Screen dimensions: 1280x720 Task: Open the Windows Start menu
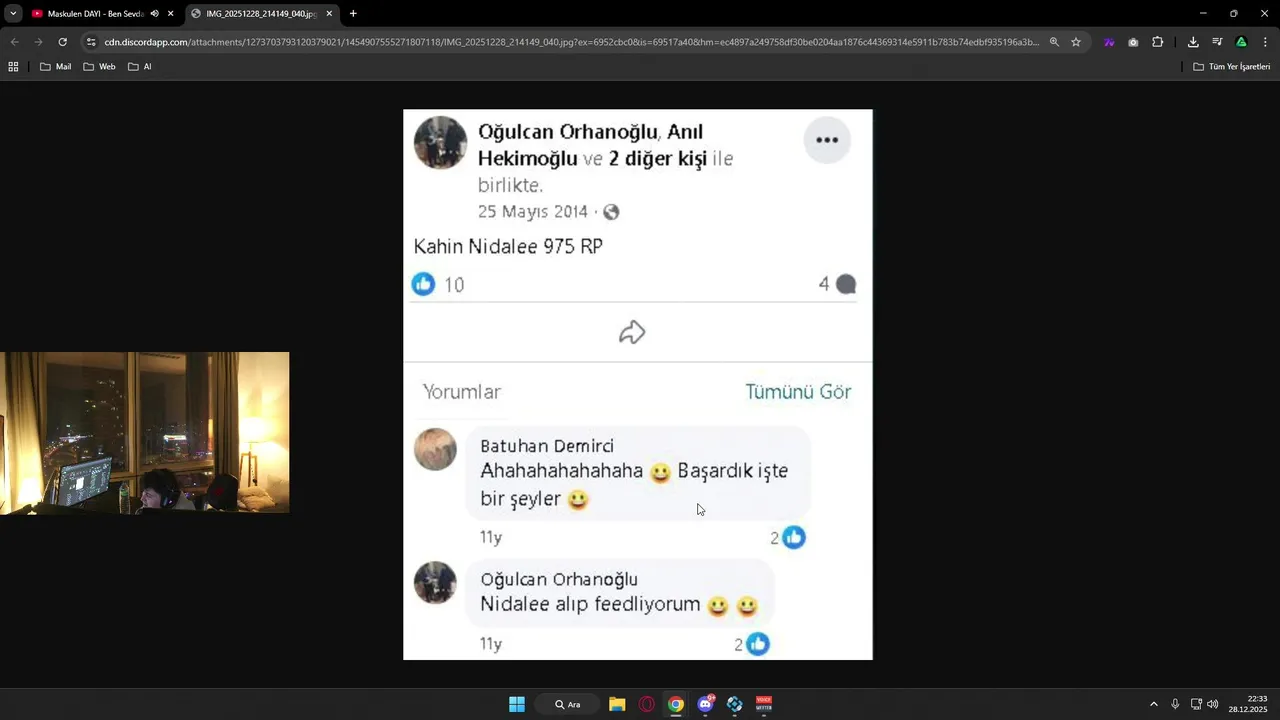point(517,704)
